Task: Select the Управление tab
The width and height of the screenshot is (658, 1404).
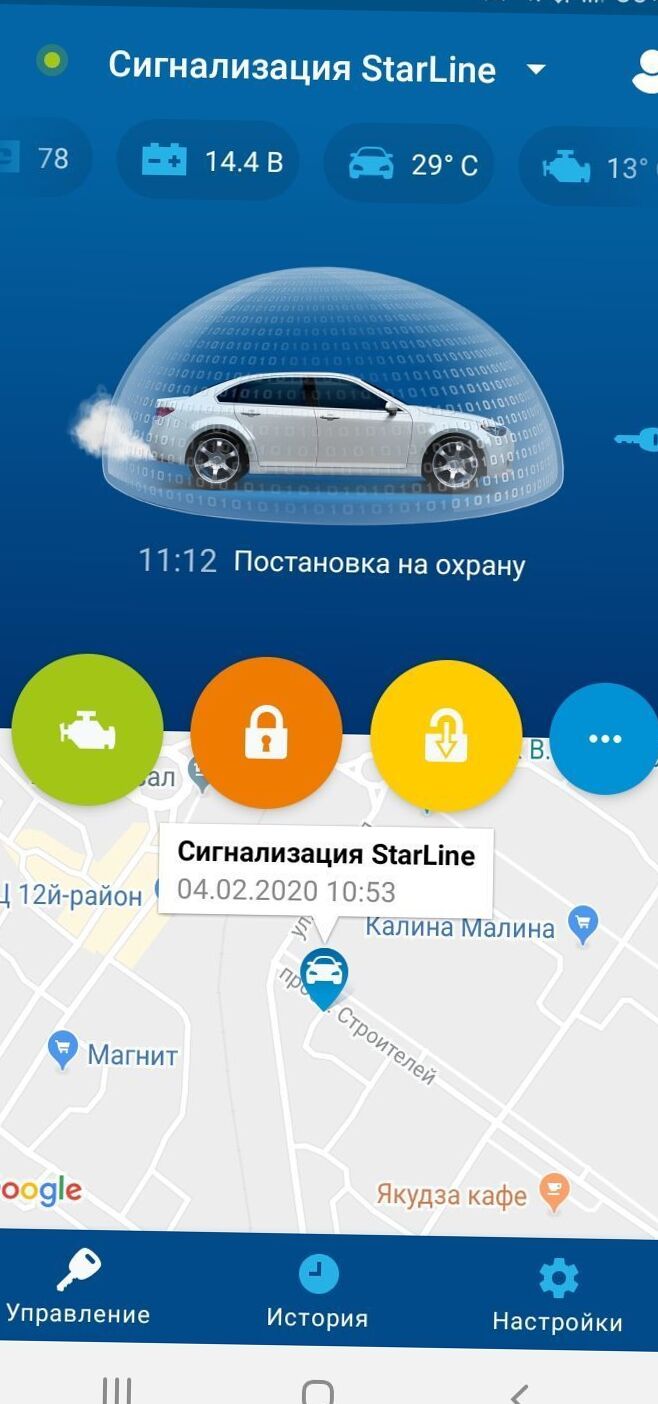Action: [78, 1288]
